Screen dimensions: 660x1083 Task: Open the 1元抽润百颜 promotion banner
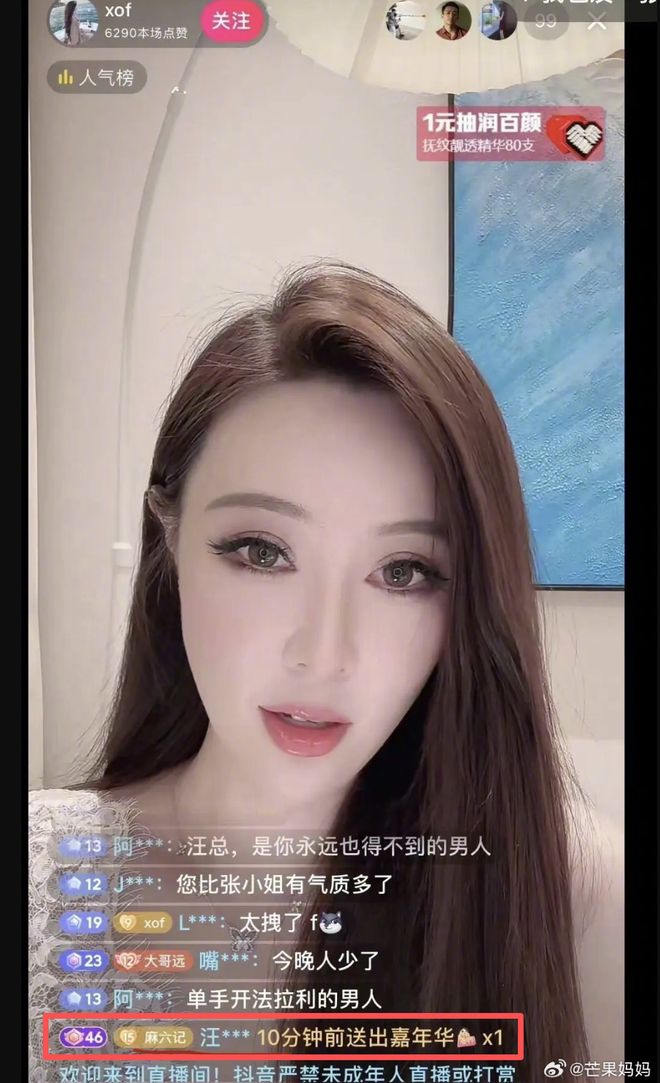pos(511,133)
